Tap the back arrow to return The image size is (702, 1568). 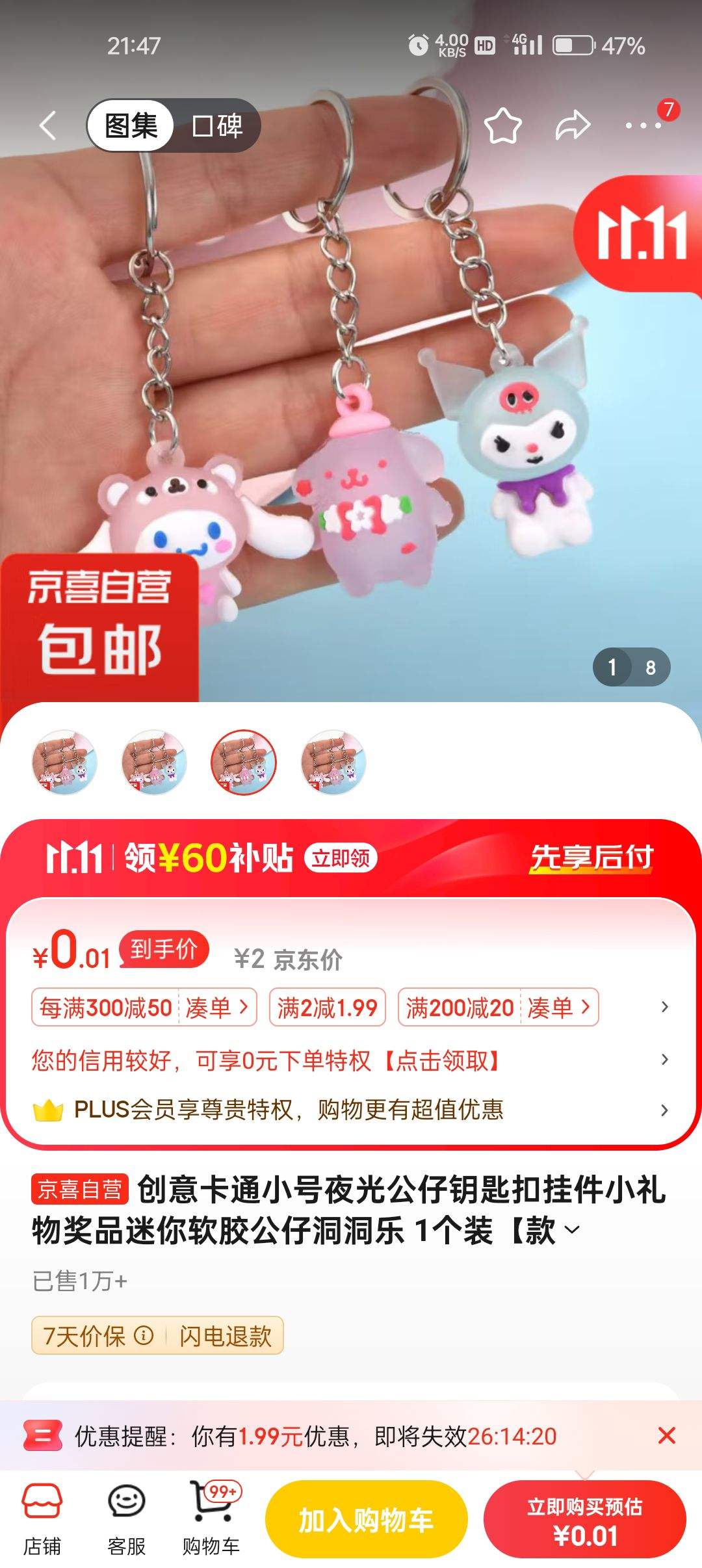click(x=46, y=125)
